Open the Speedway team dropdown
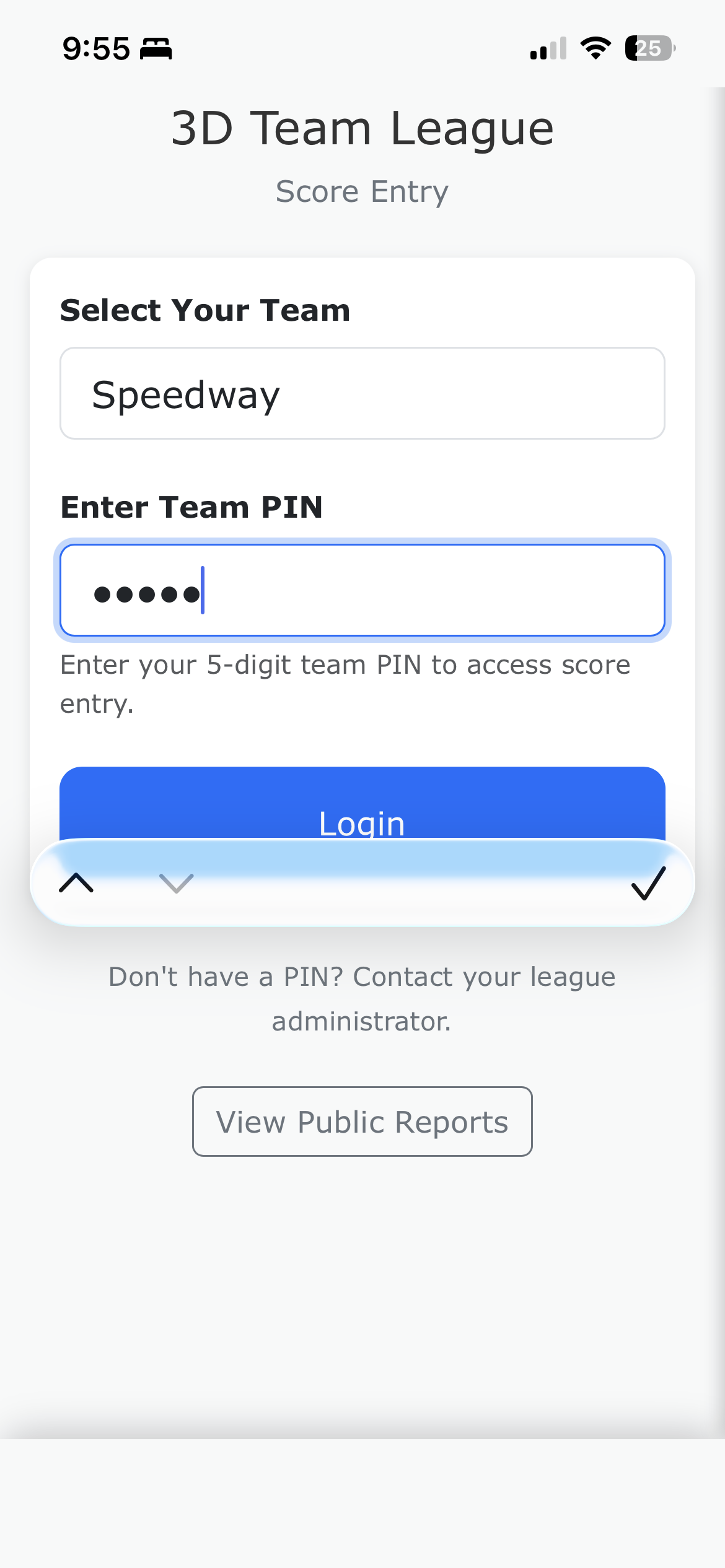725x1568 pixels. pos(362,394)
